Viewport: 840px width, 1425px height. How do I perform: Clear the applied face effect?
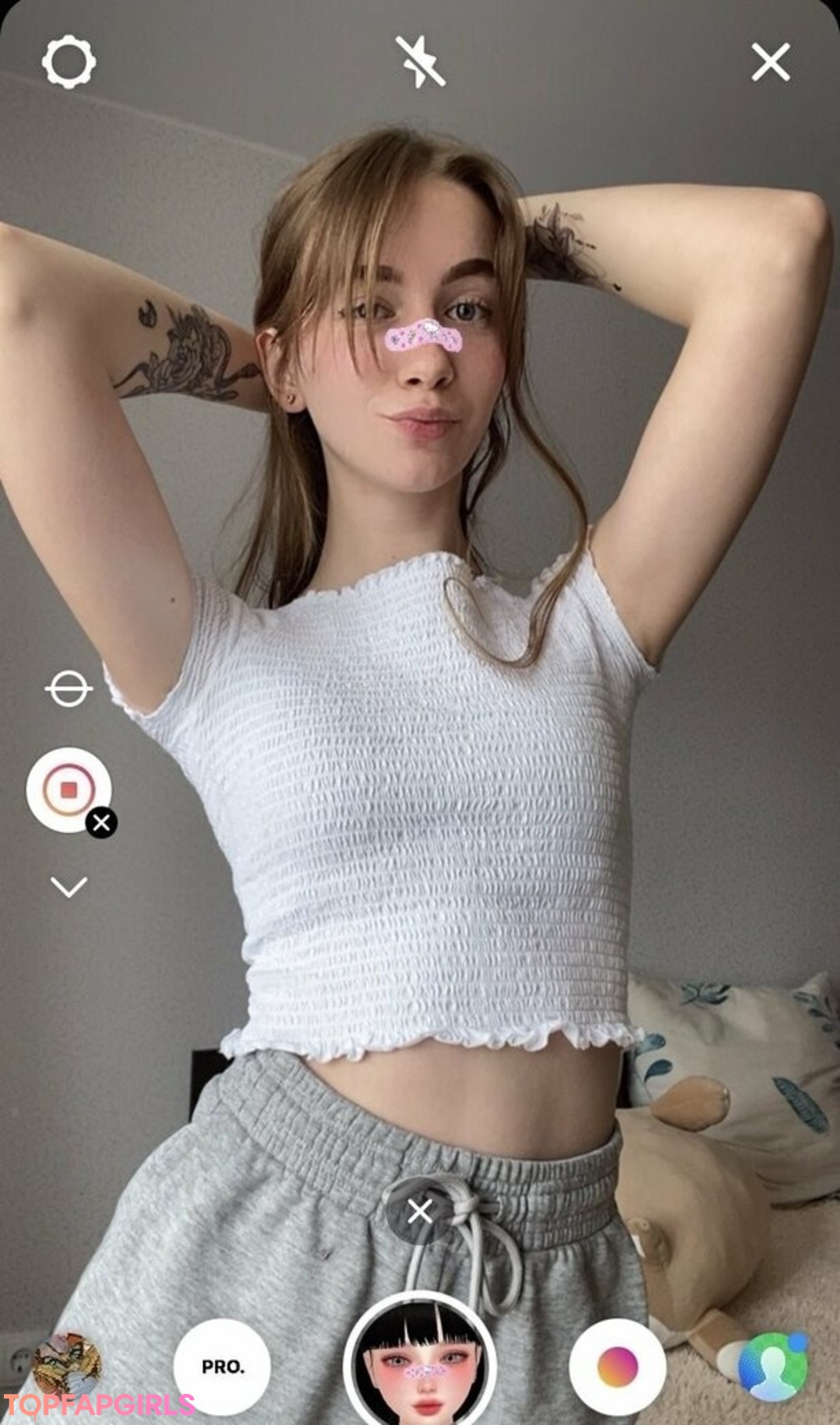(x=420, y=1211)
